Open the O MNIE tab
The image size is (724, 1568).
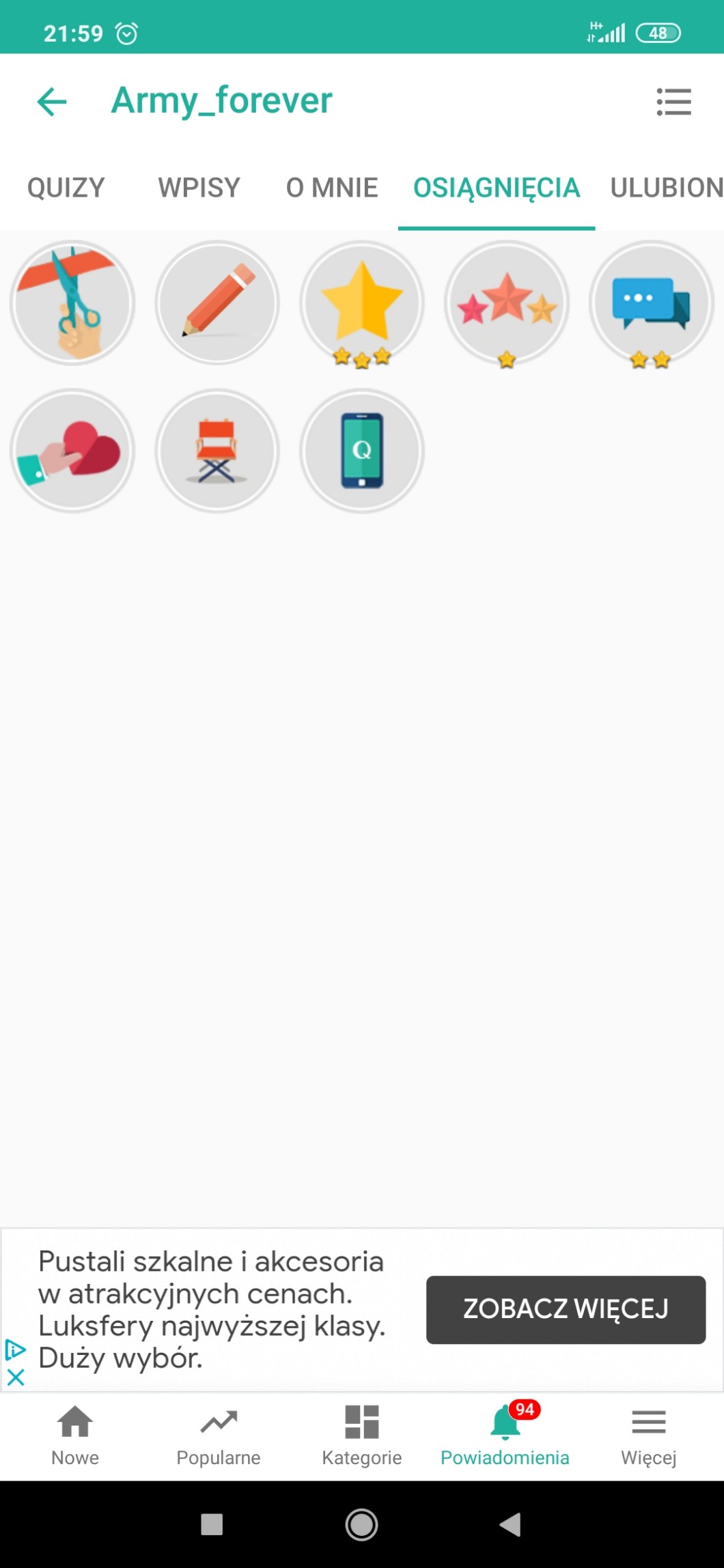coord(332,188)
